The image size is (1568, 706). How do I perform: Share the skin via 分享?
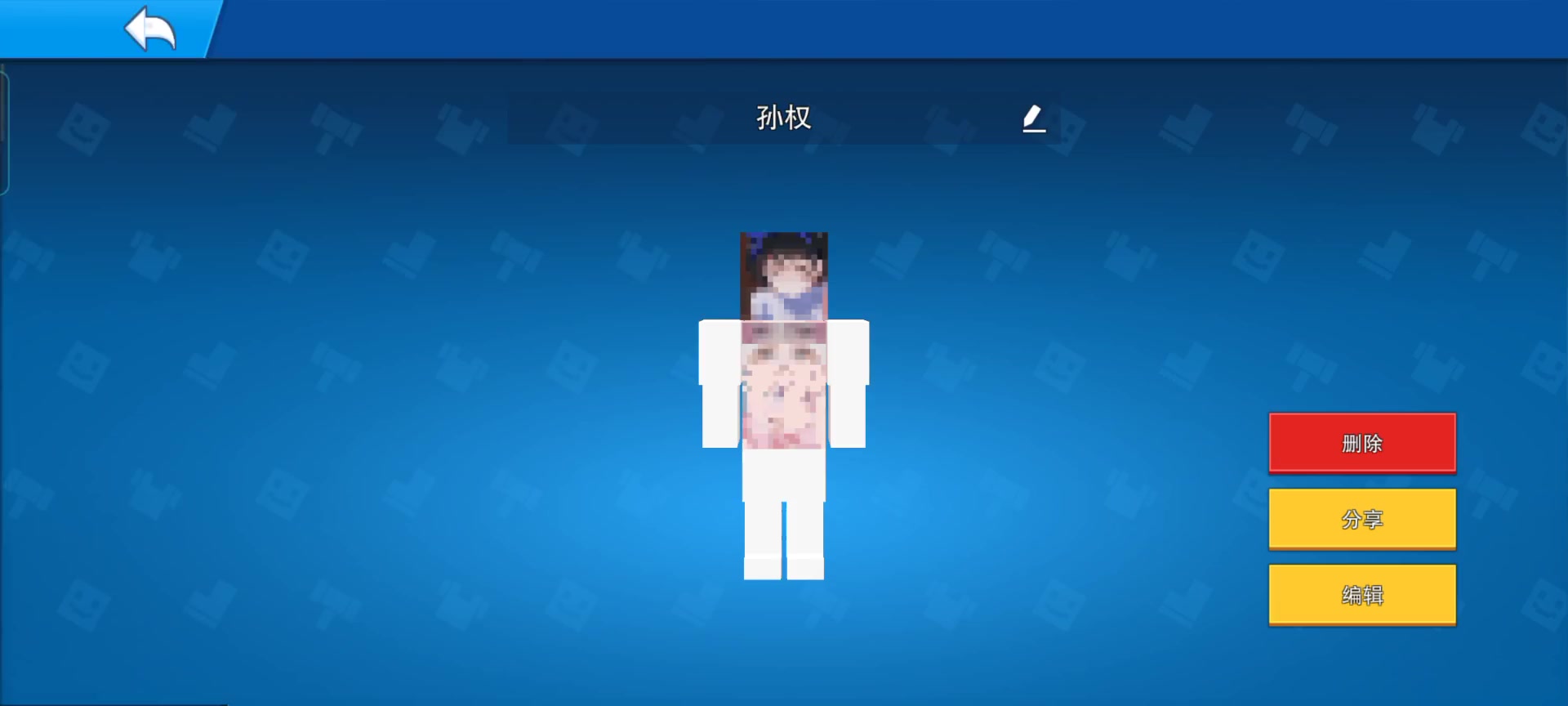click(x=1361, y=518)
